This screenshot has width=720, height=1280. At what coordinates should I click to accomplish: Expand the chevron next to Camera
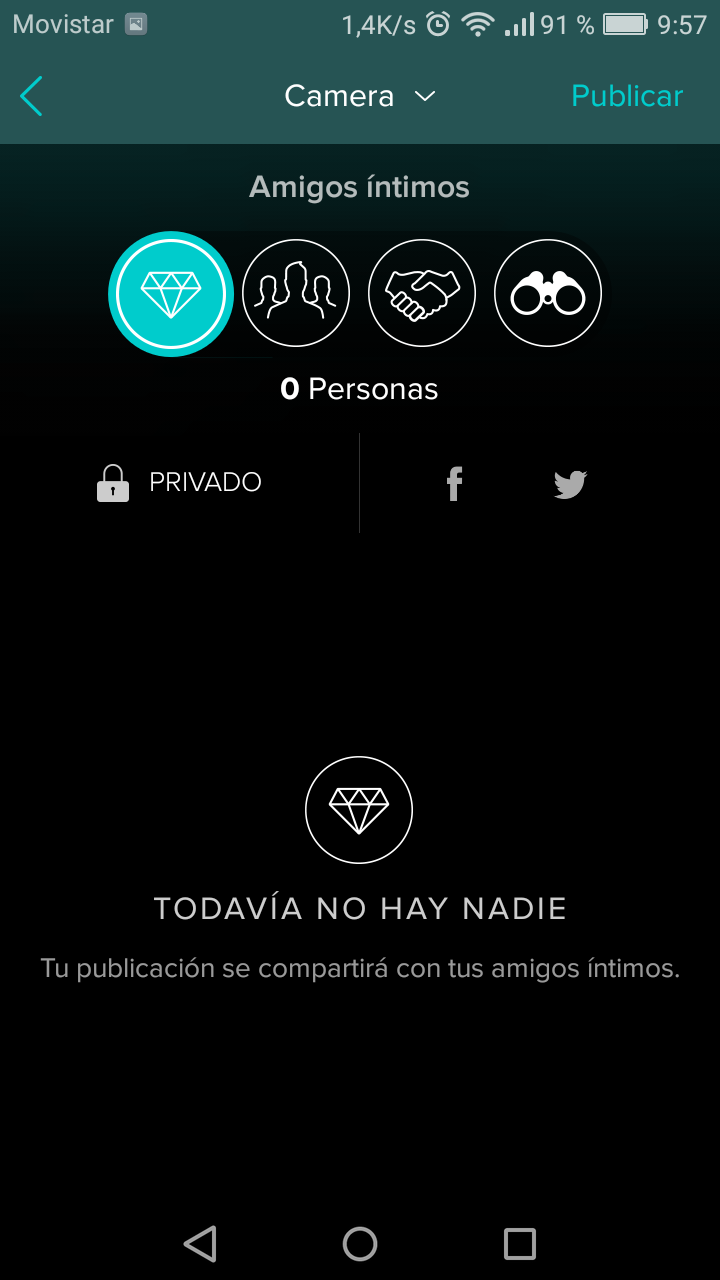tap(424, 97)
